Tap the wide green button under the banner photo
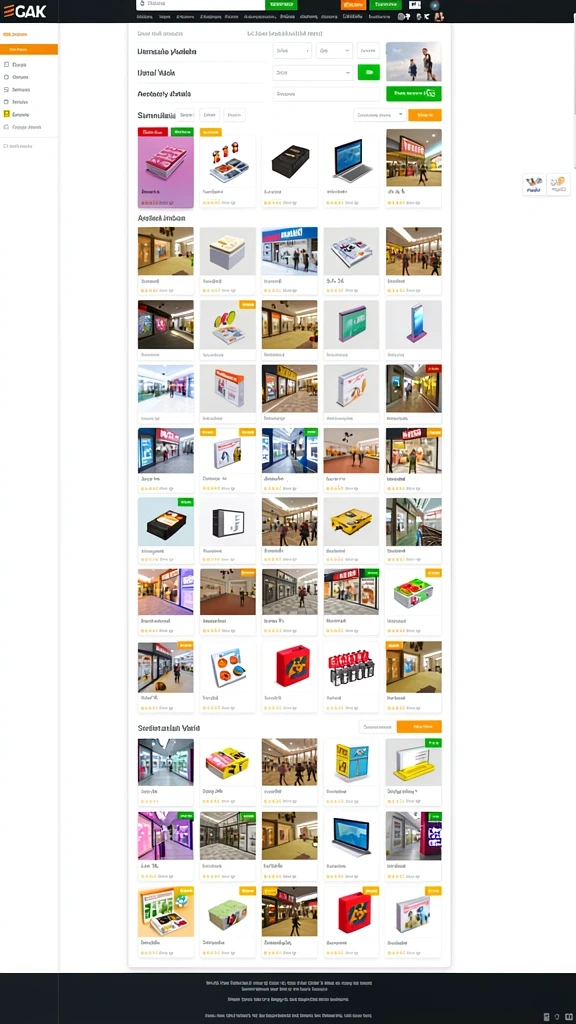 (413, 93)
